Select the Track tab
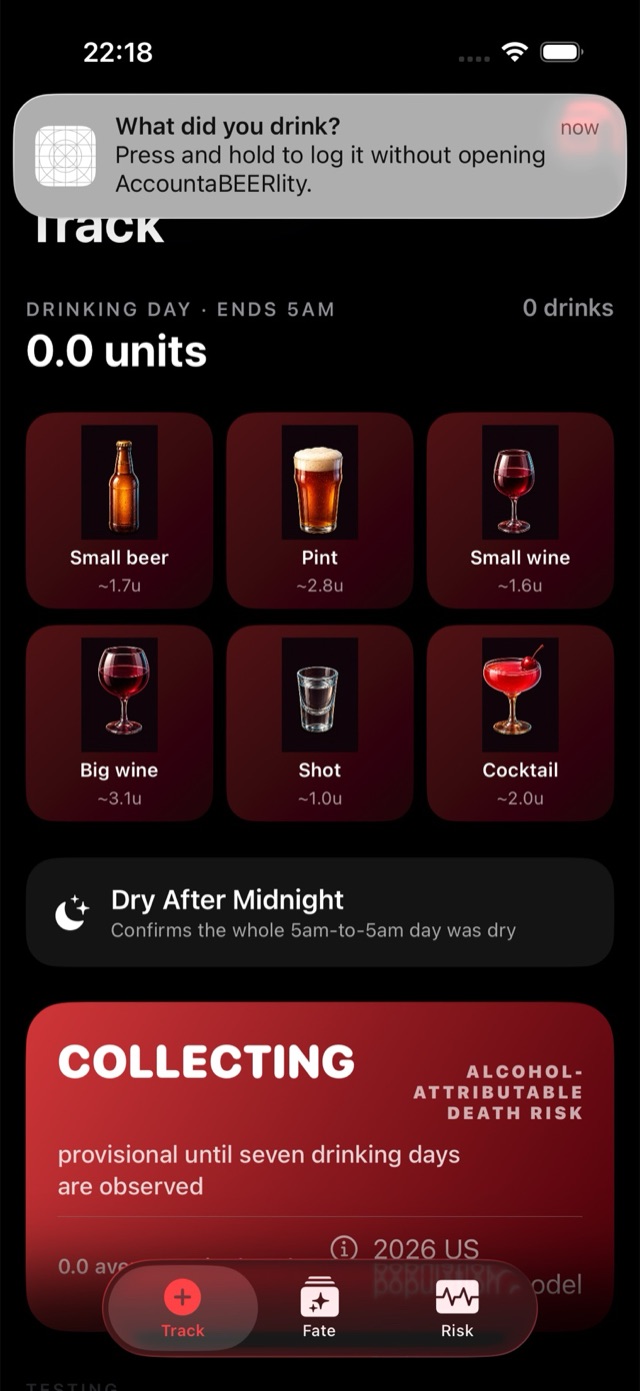This screenshot has height=1391, width=640. pos(182,1309)
